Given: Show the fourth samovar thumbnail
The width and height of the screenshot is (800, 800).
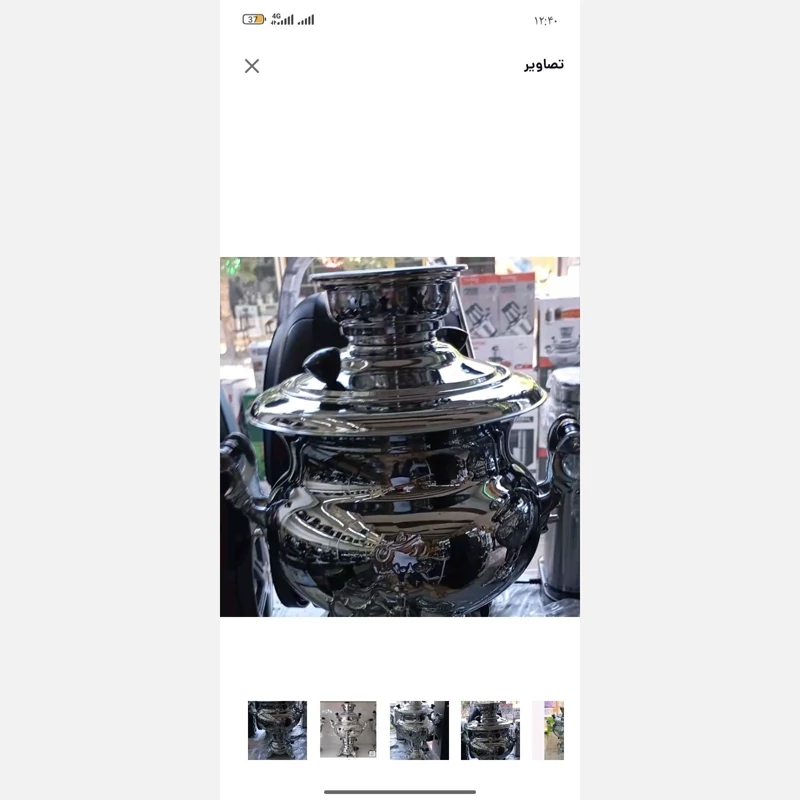Looking at the screenshot, I should click(x=490, y=730).
